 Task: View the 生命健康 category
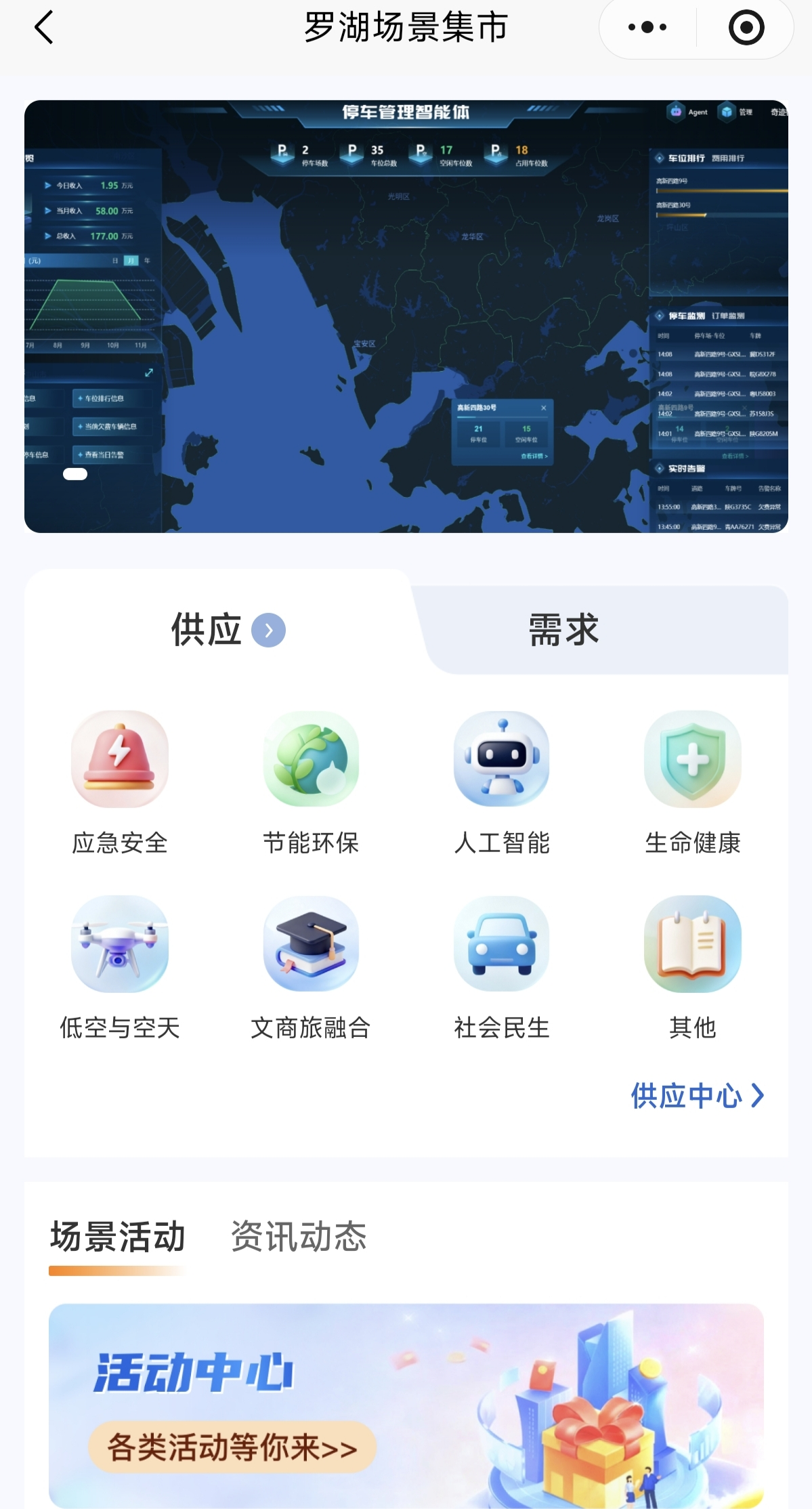point(692,782)
